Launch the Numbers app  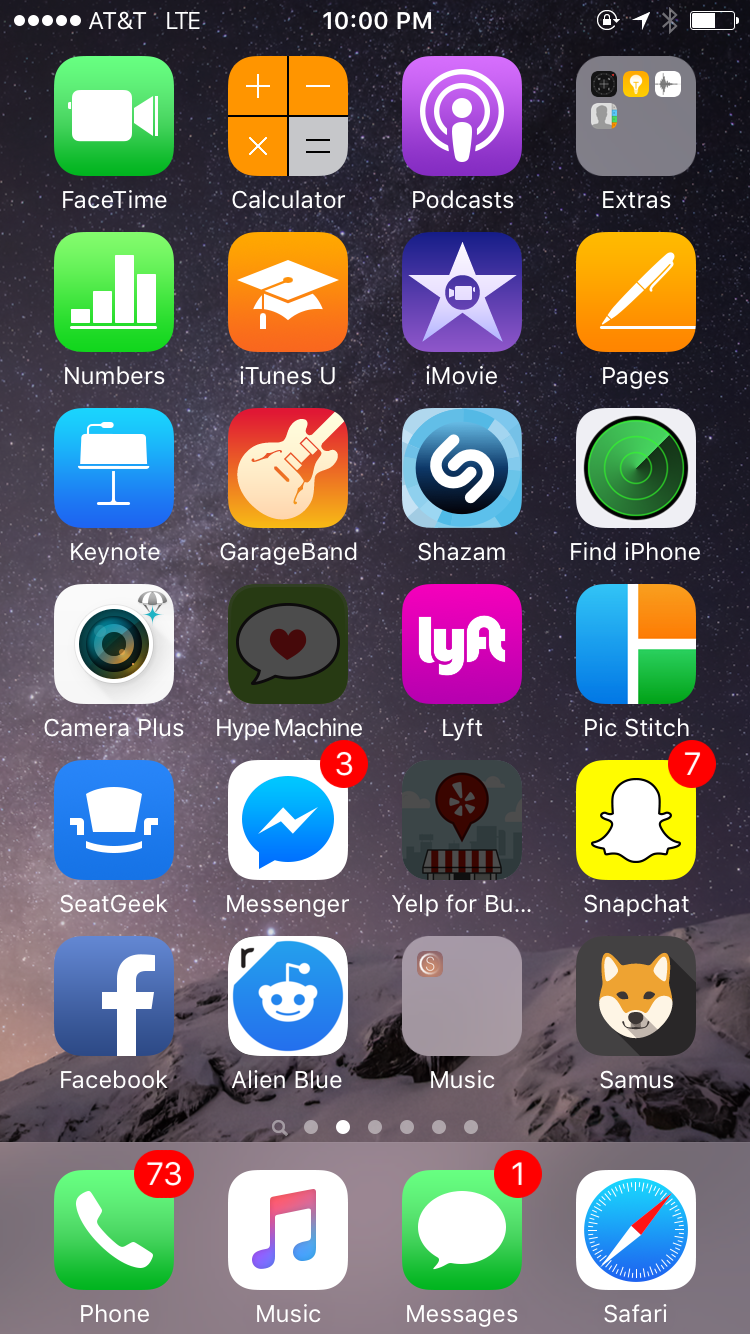point(114,292)
